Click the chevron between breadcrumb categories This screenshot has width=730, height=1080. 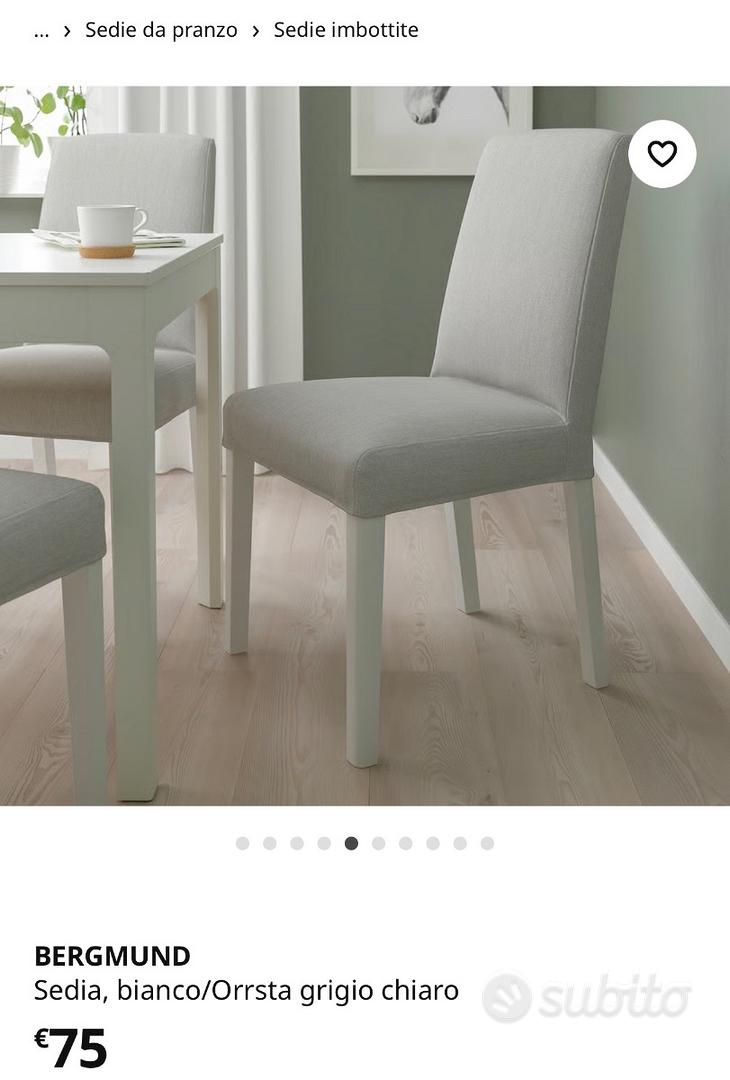257,30
